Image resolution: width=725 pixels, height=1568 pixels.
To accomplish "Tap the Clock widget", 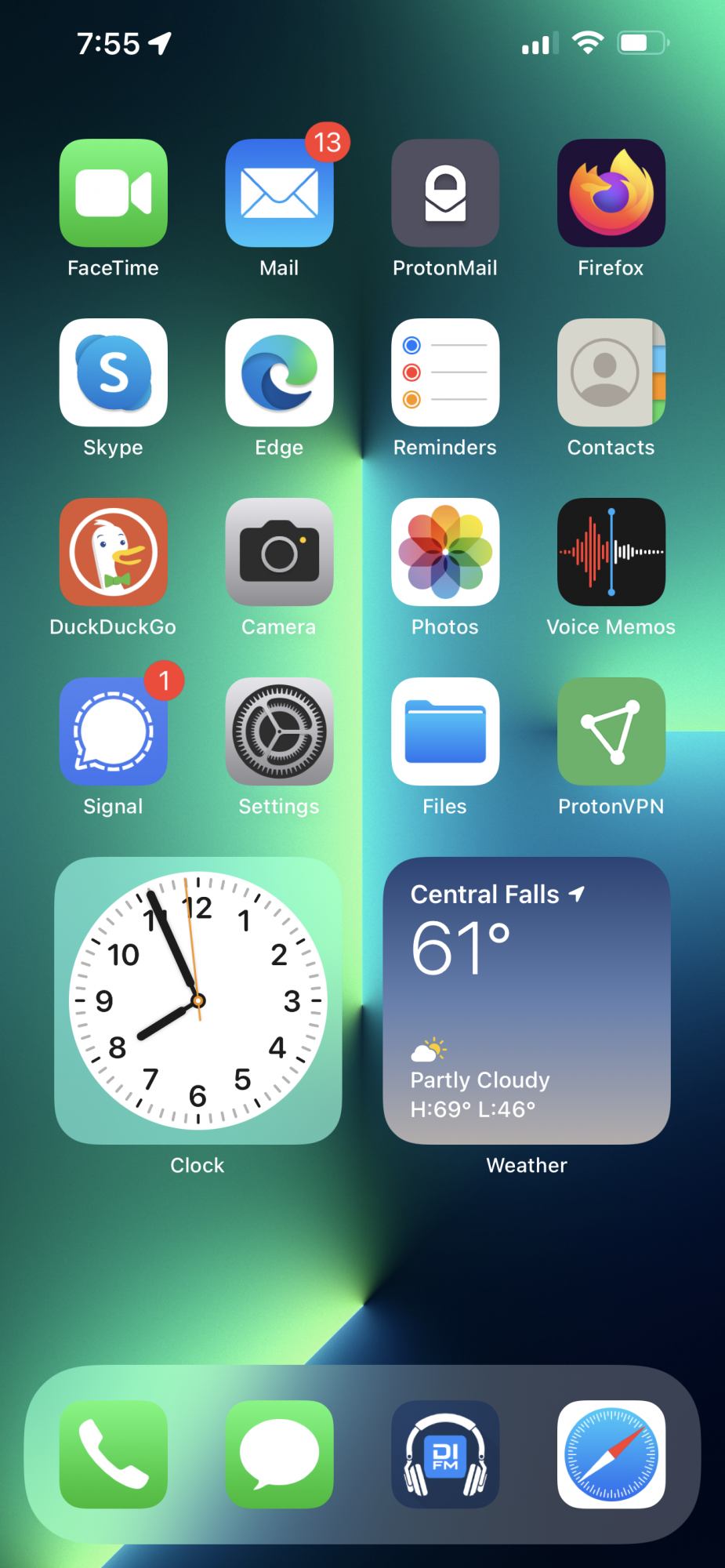I will (x=198, y=1000).
